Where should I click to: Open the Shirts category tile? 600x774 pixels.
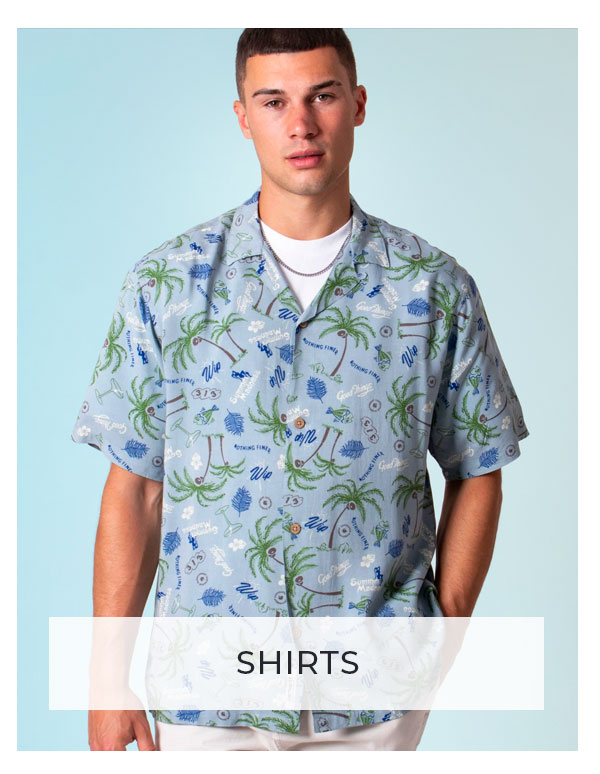[x=297, y=662]
